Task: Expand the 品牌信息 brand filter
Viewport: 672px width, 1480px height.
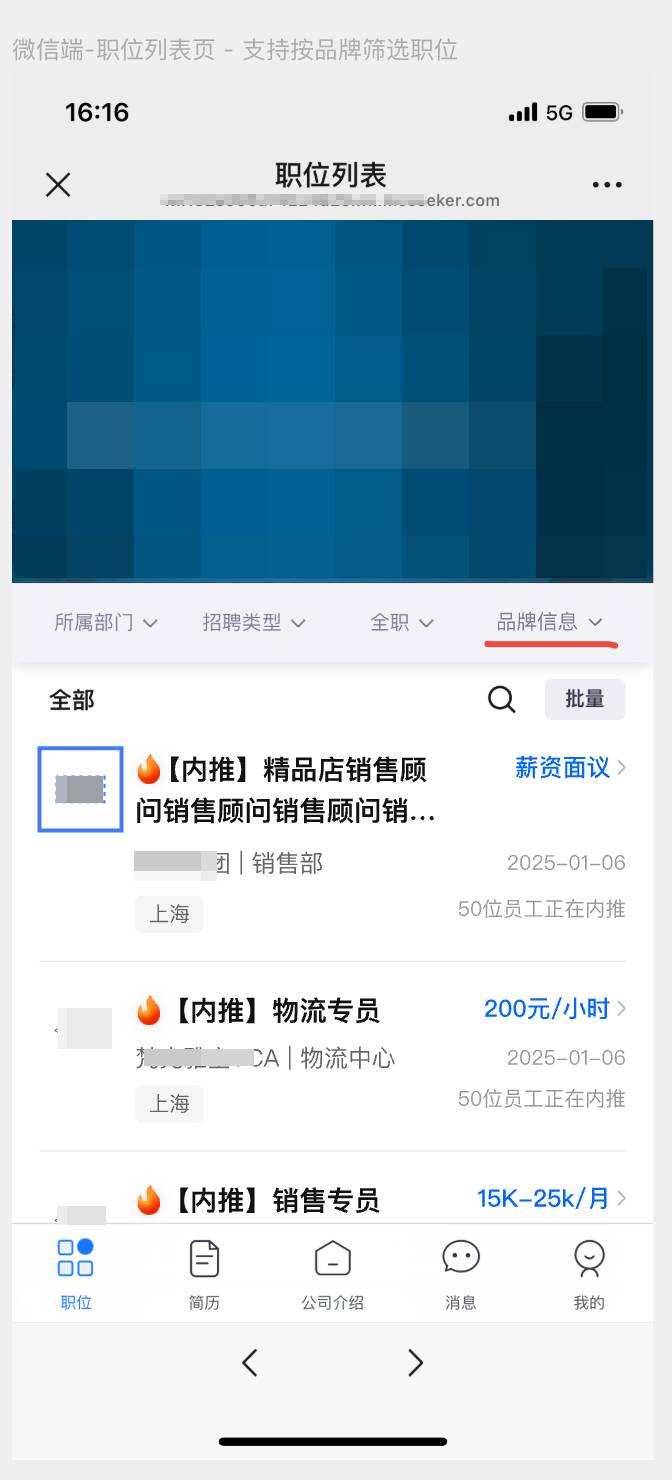Action: [x=550, y=622]
